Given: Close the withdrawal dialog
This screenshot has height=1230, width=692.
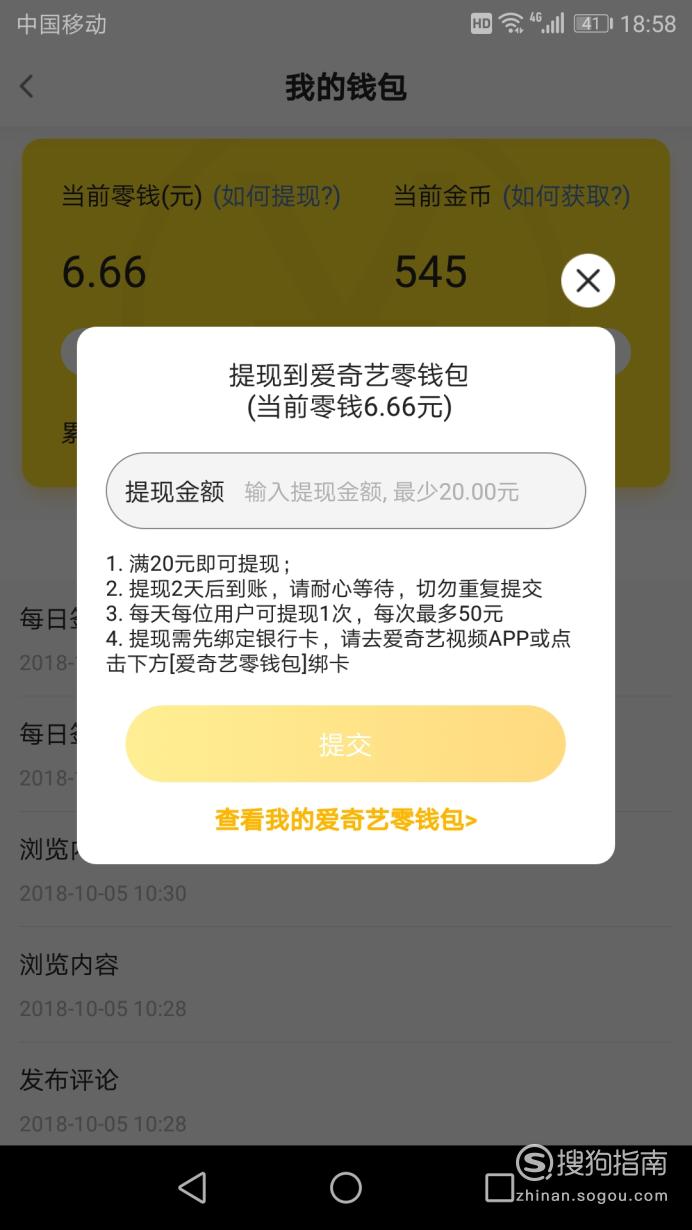Looking at the screenshot, I should [588, 281].
